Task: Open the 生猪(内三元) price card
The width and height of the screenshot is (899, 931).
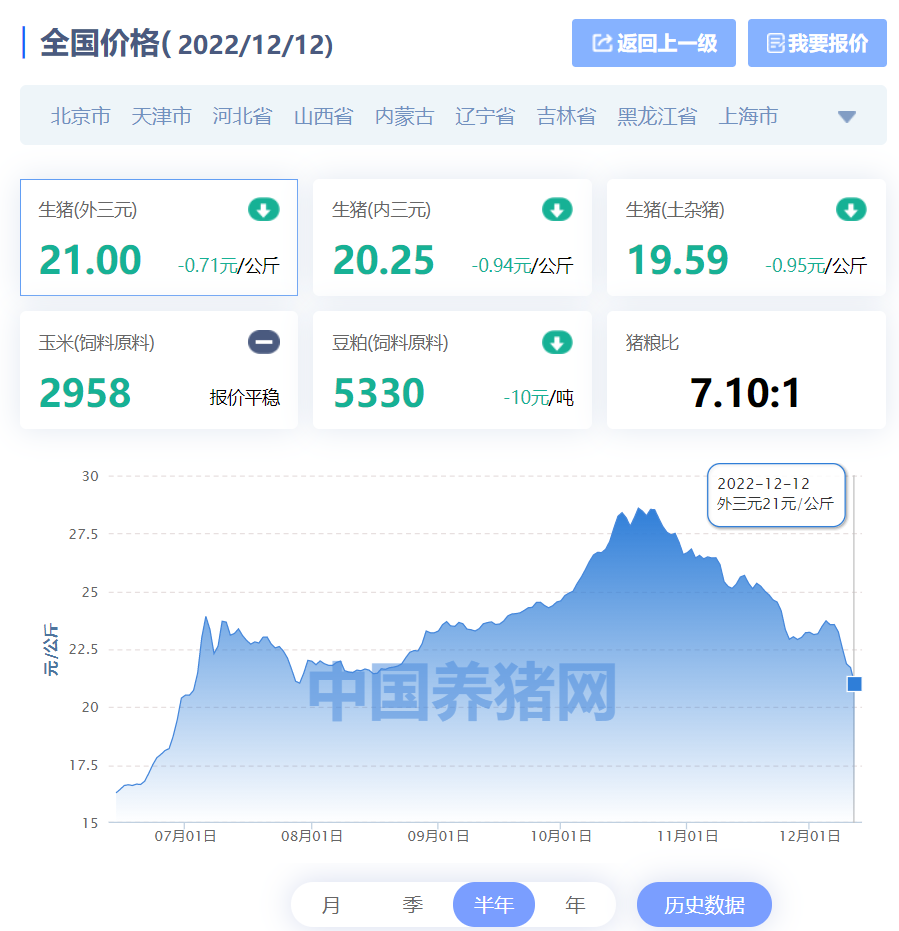Action: click(452, 238)
